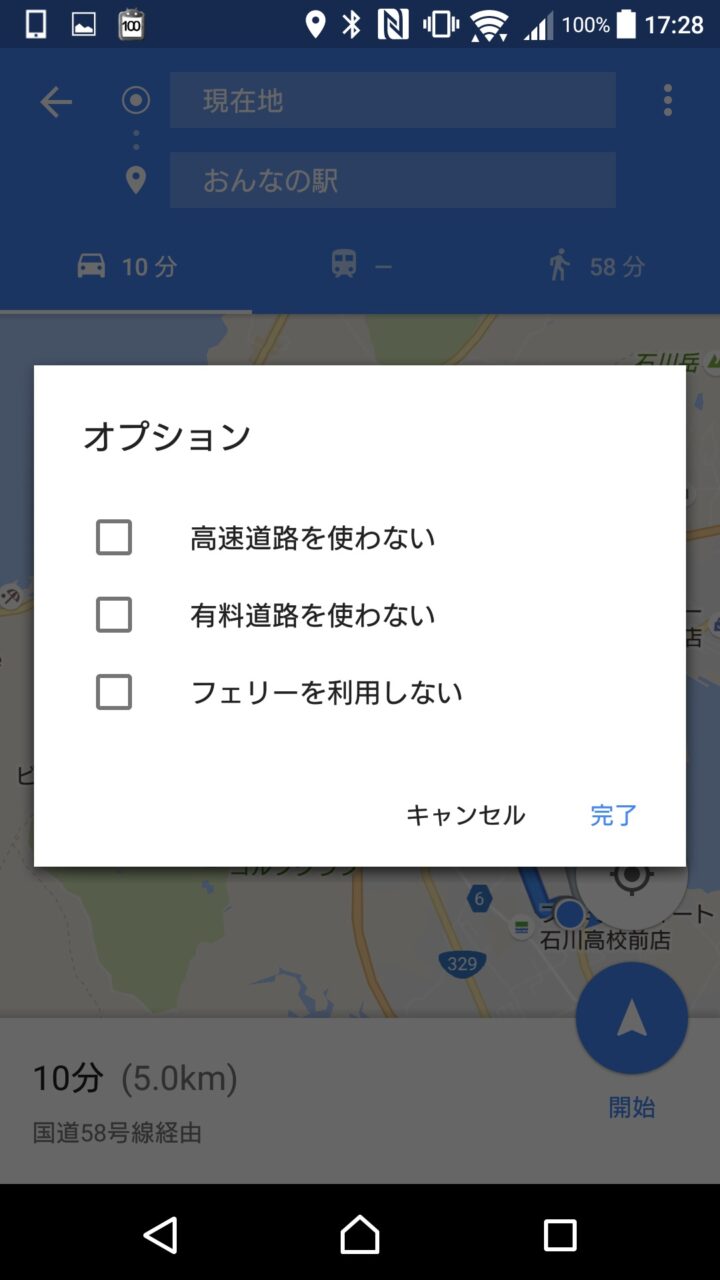Tap キャンセル to dismiss the options dialog
The width and height of the screenshot is (720, 1280).
point(465,815)
